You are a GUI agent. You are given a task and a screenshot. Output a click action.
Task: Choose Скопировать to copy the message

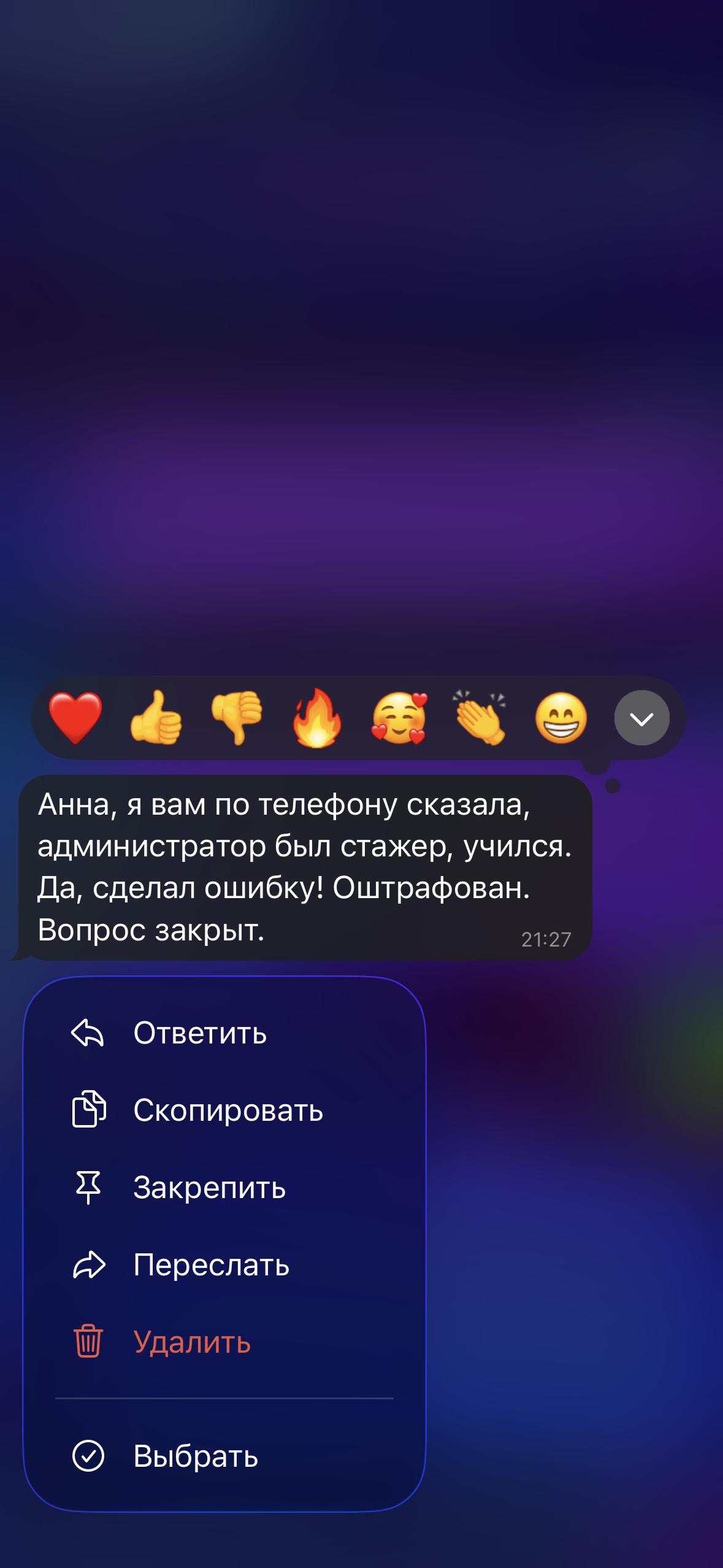tap(224, 1110)
